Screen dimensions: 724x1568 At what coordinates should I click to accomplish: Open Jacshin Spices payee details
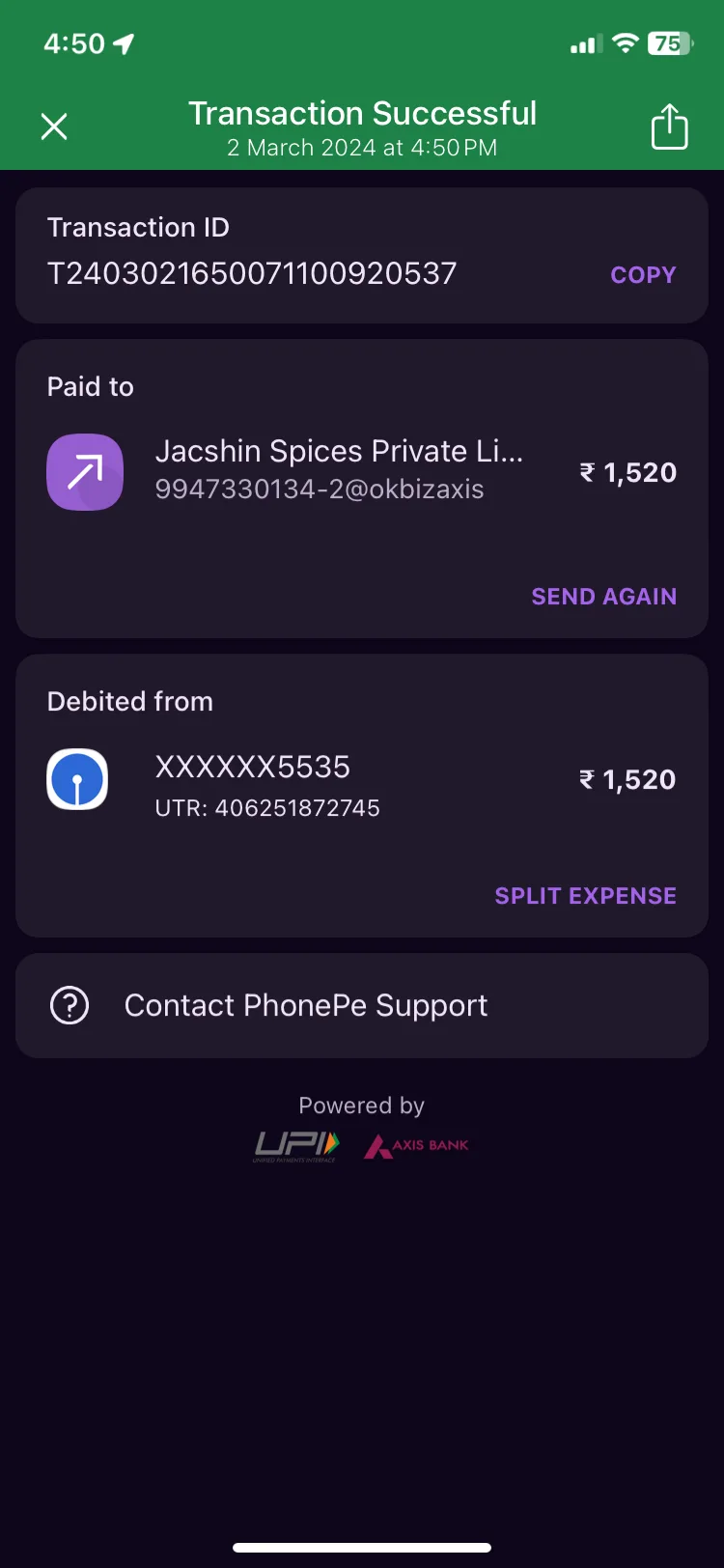[339, 470]
